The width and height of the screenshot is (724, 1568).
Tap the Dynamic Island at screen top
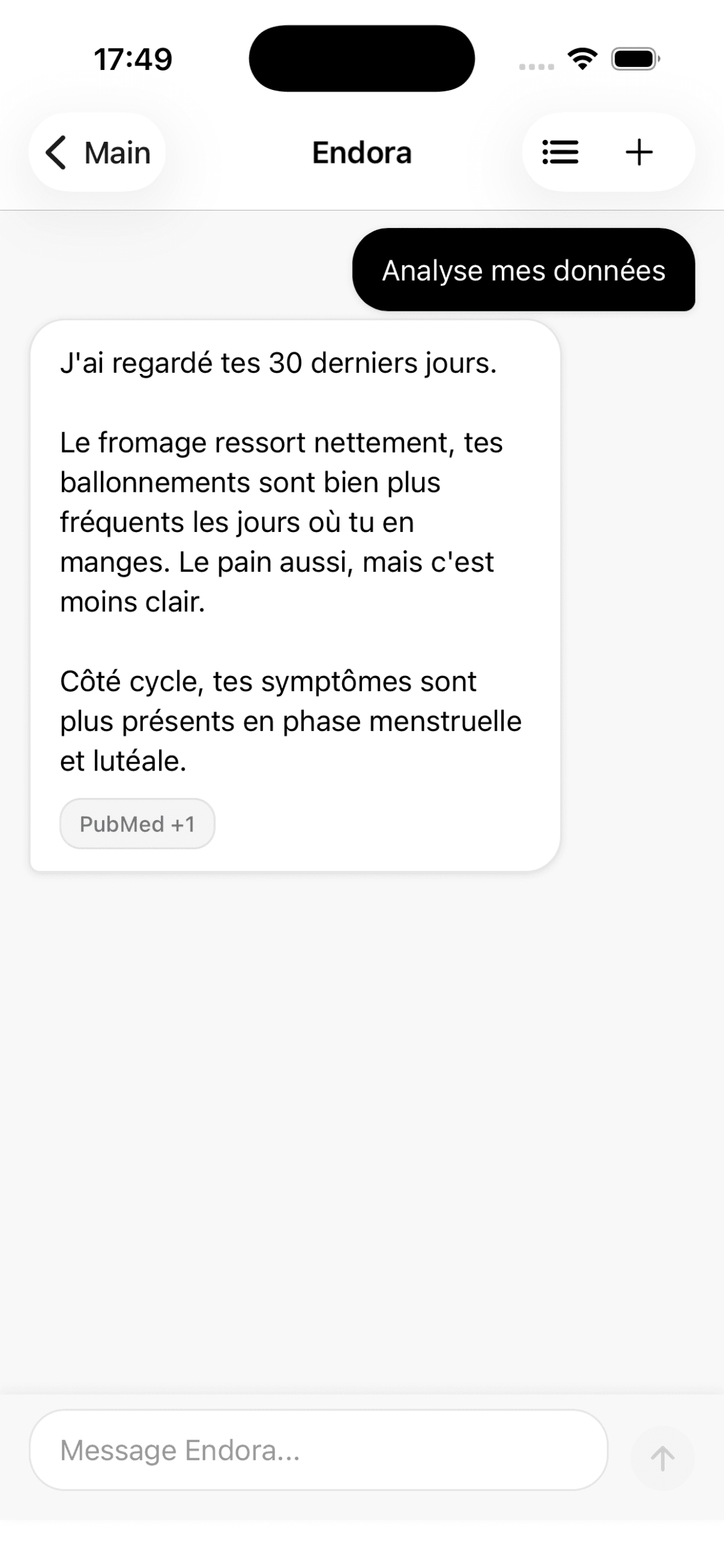[x=361, y=58]
